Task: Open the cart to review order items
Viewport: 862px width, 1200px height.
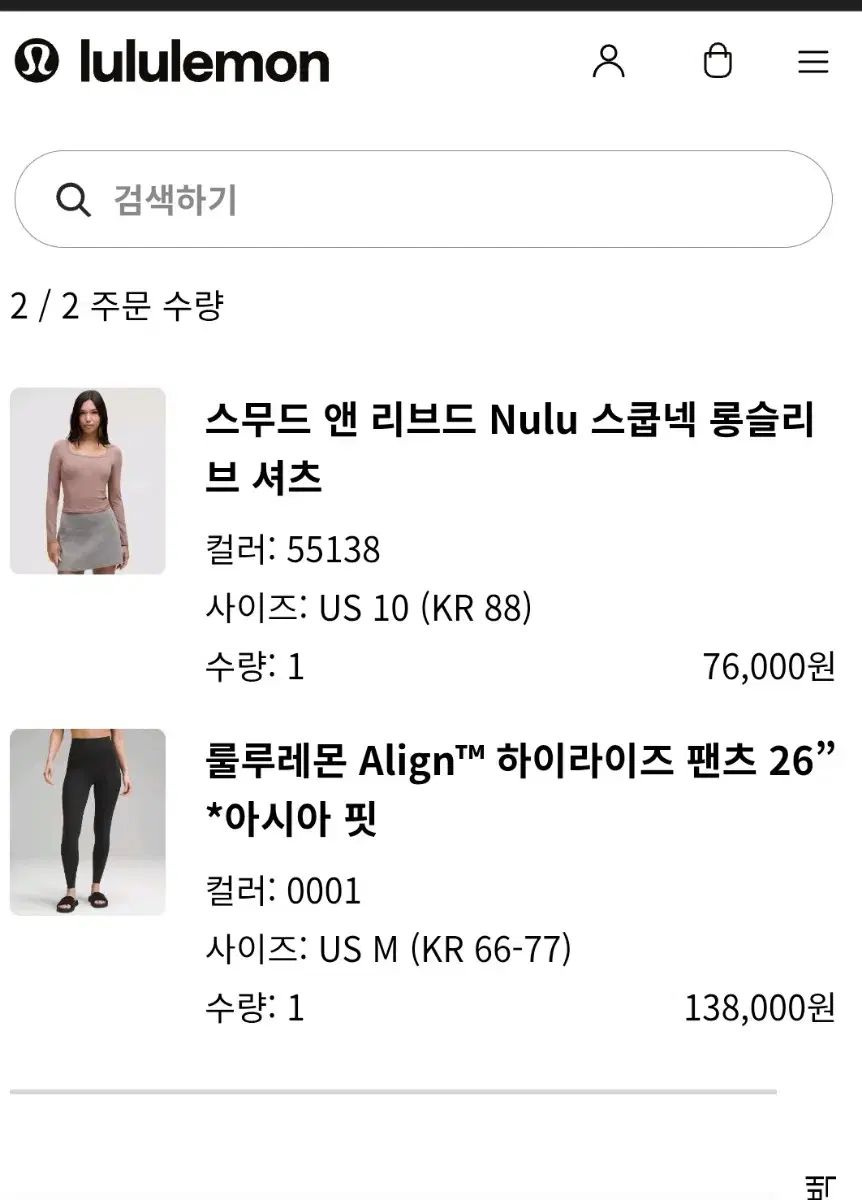Action: click(x=718, y=62)
